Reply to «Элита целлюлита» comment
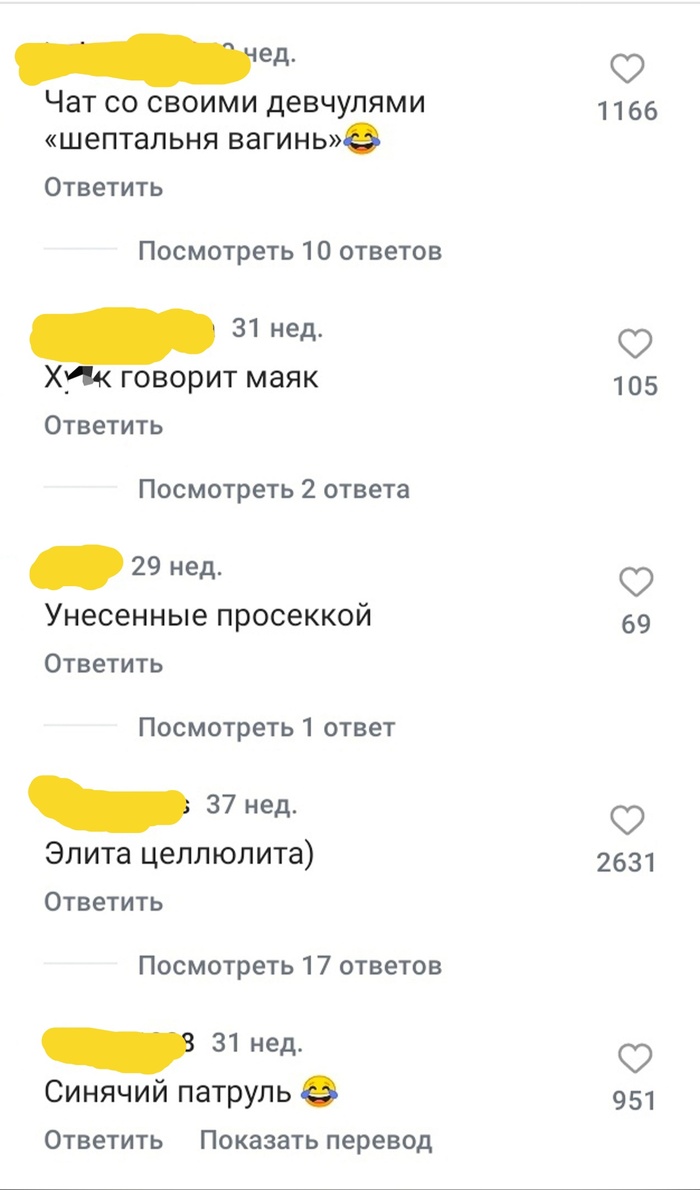This screenshot has height=1190, width=700. click(x=103, y=902)
